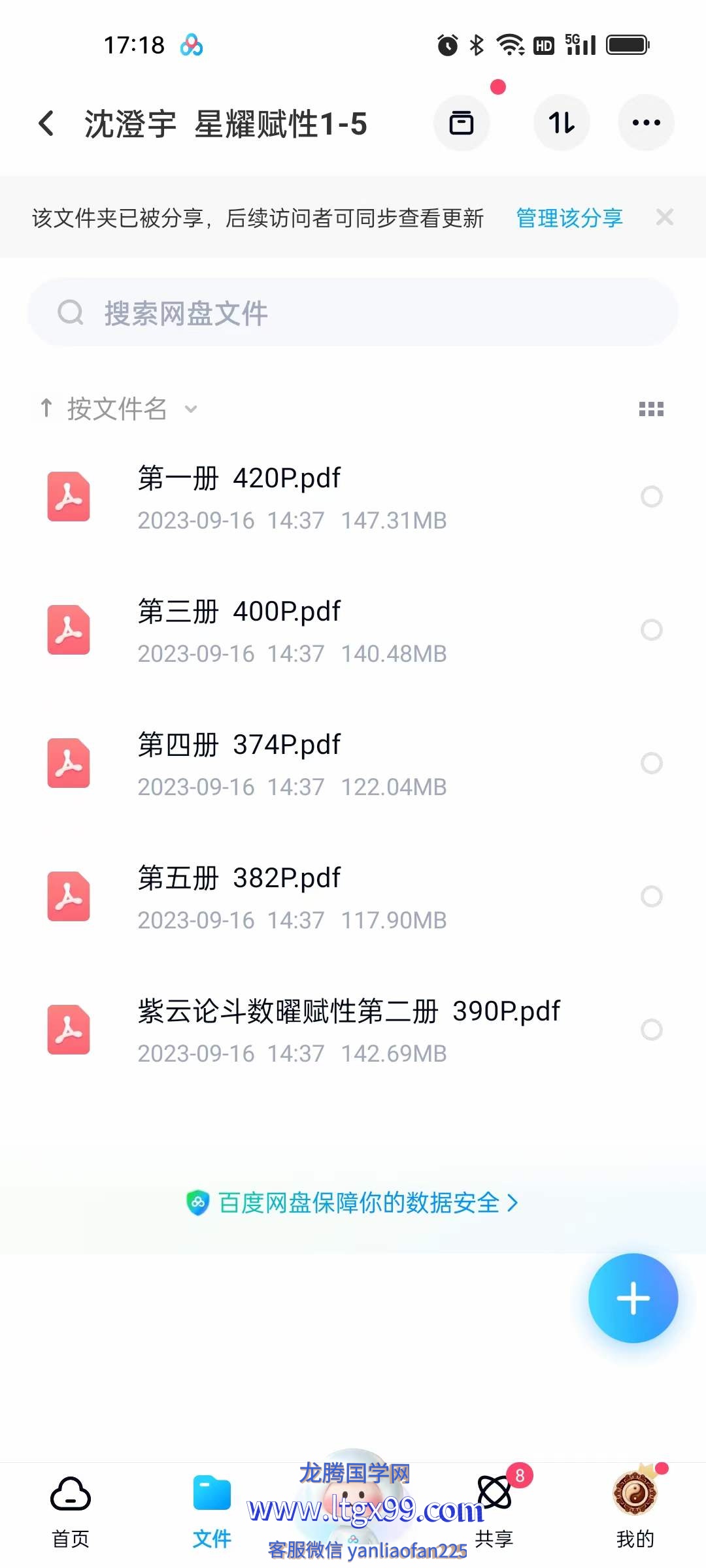Select the checkbox for 第三册 400P.pdf

tap(652, 630)
